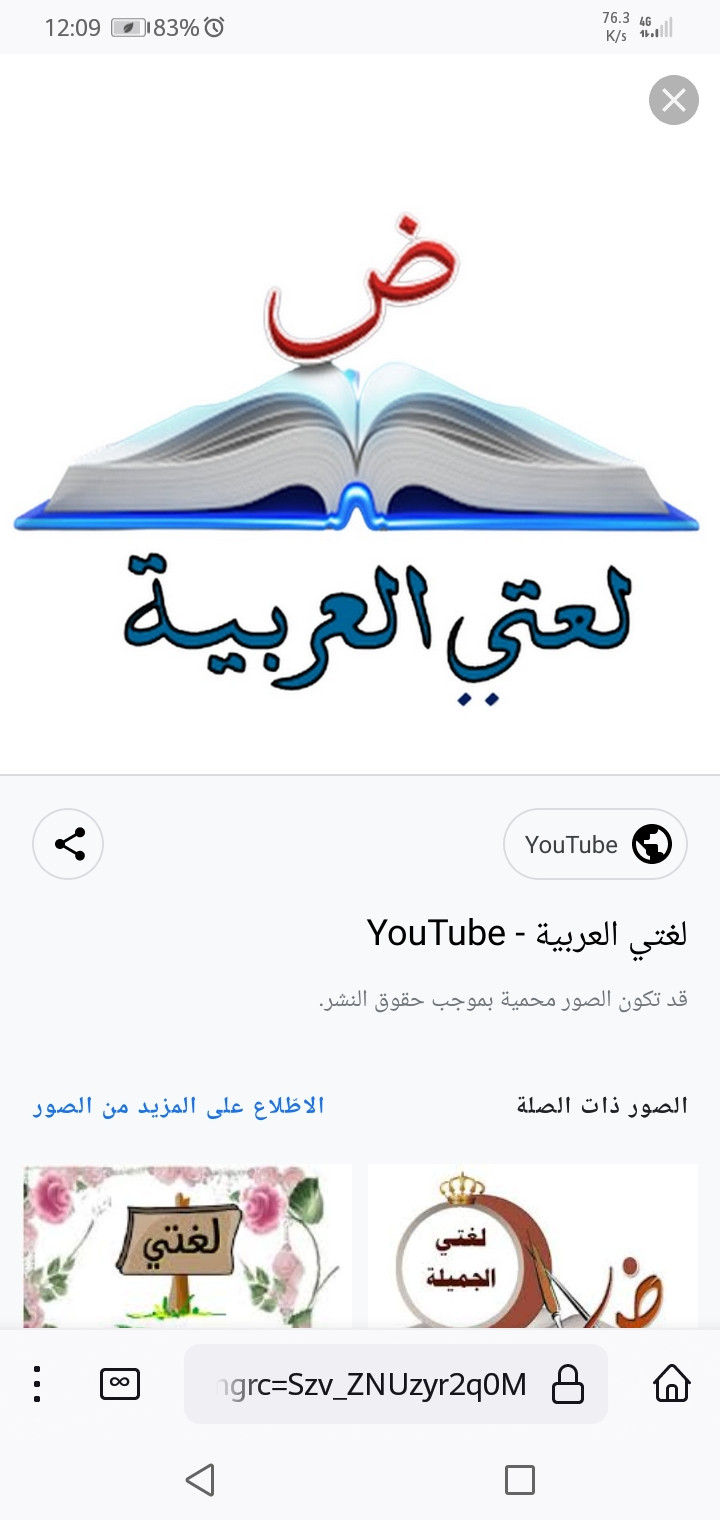Open recent apps with the square button
Viewport: 720px width, 1520px height.
click(x=519, y=1479)
